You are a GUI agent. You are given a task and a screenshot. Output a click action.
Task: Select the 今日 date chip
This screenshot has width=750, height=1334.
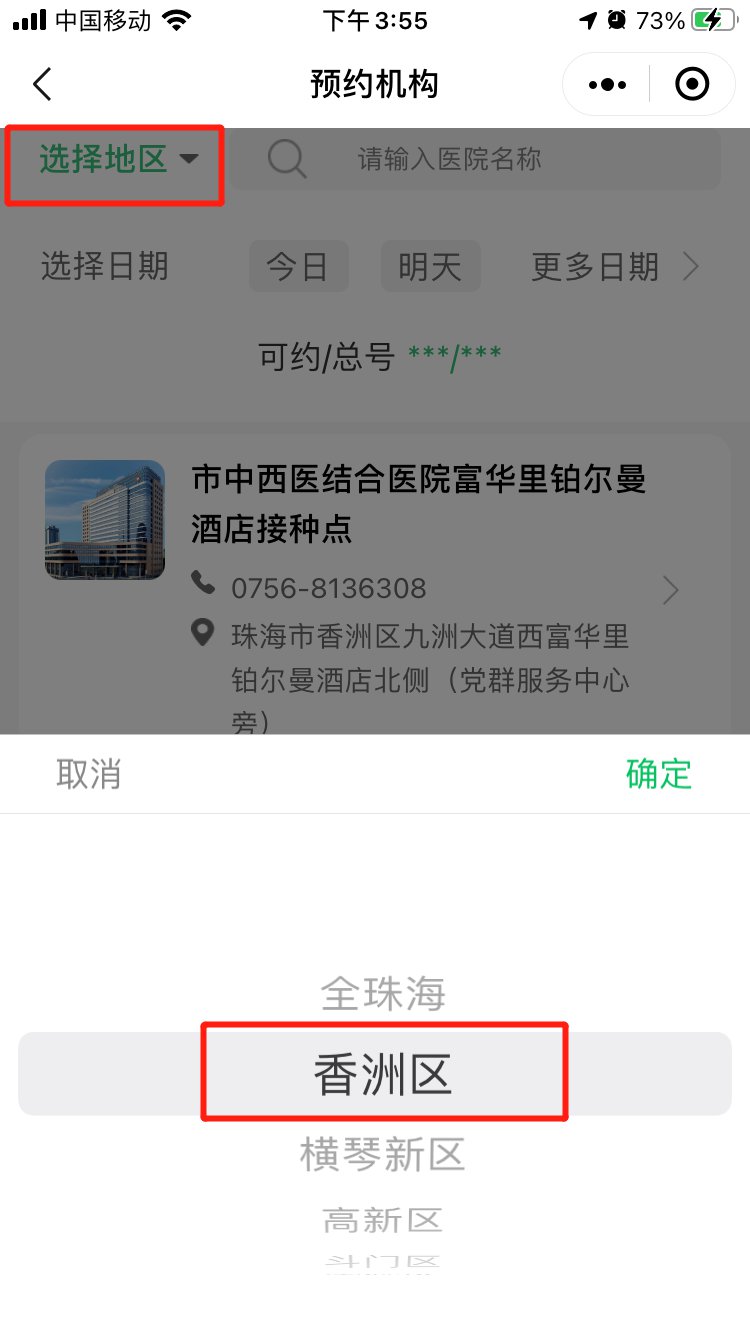click(298, 267)
